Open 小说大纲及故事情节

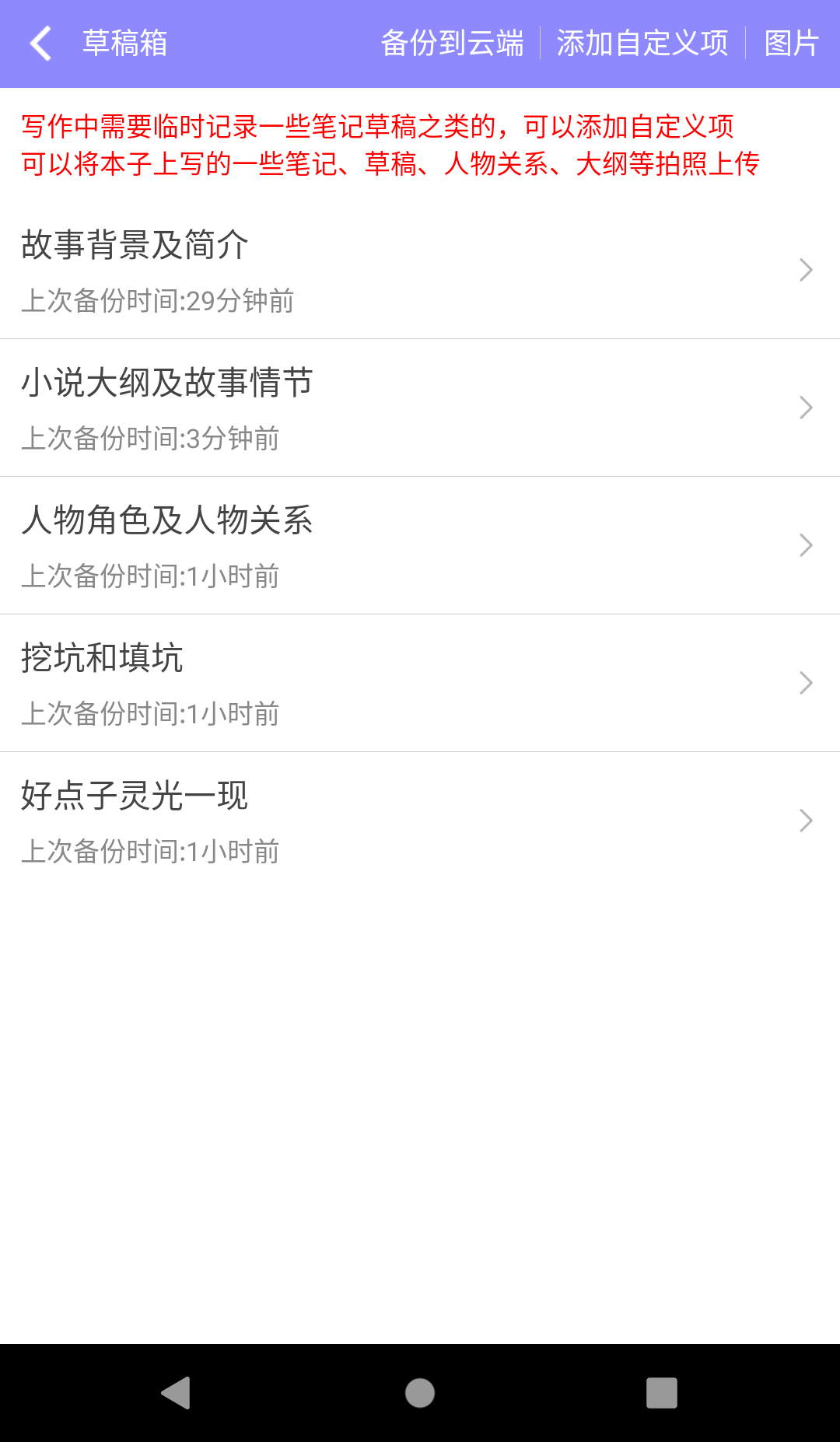tap(420, 408)
